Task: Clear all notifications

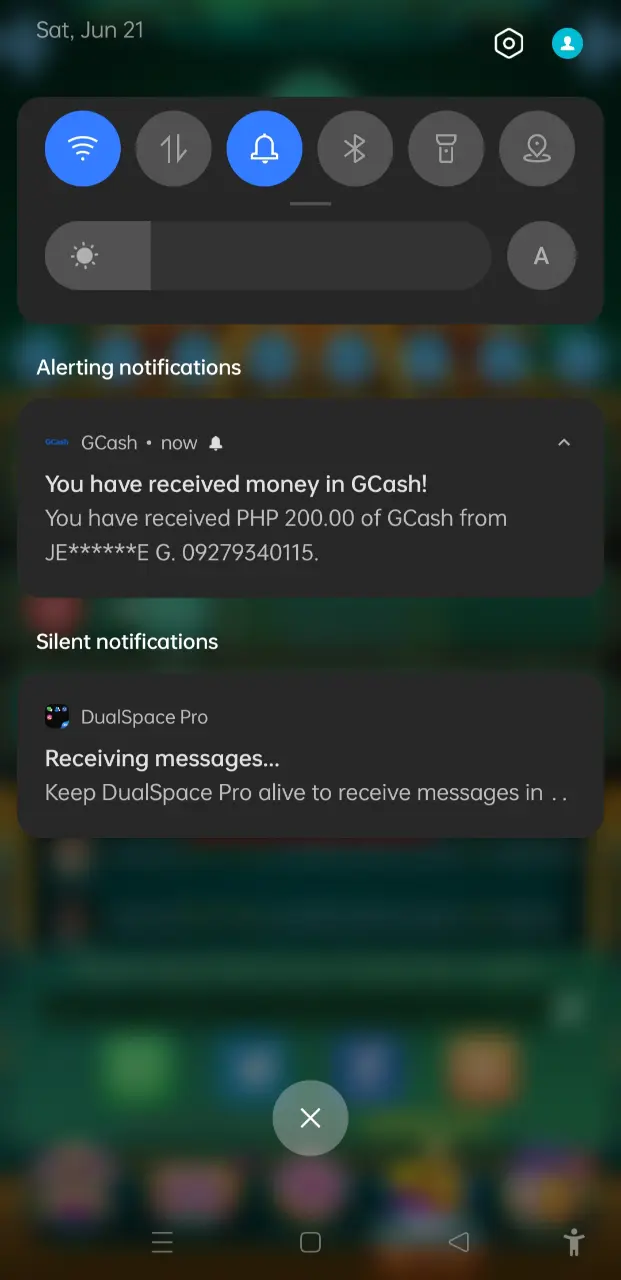Action: (310, 1118)
